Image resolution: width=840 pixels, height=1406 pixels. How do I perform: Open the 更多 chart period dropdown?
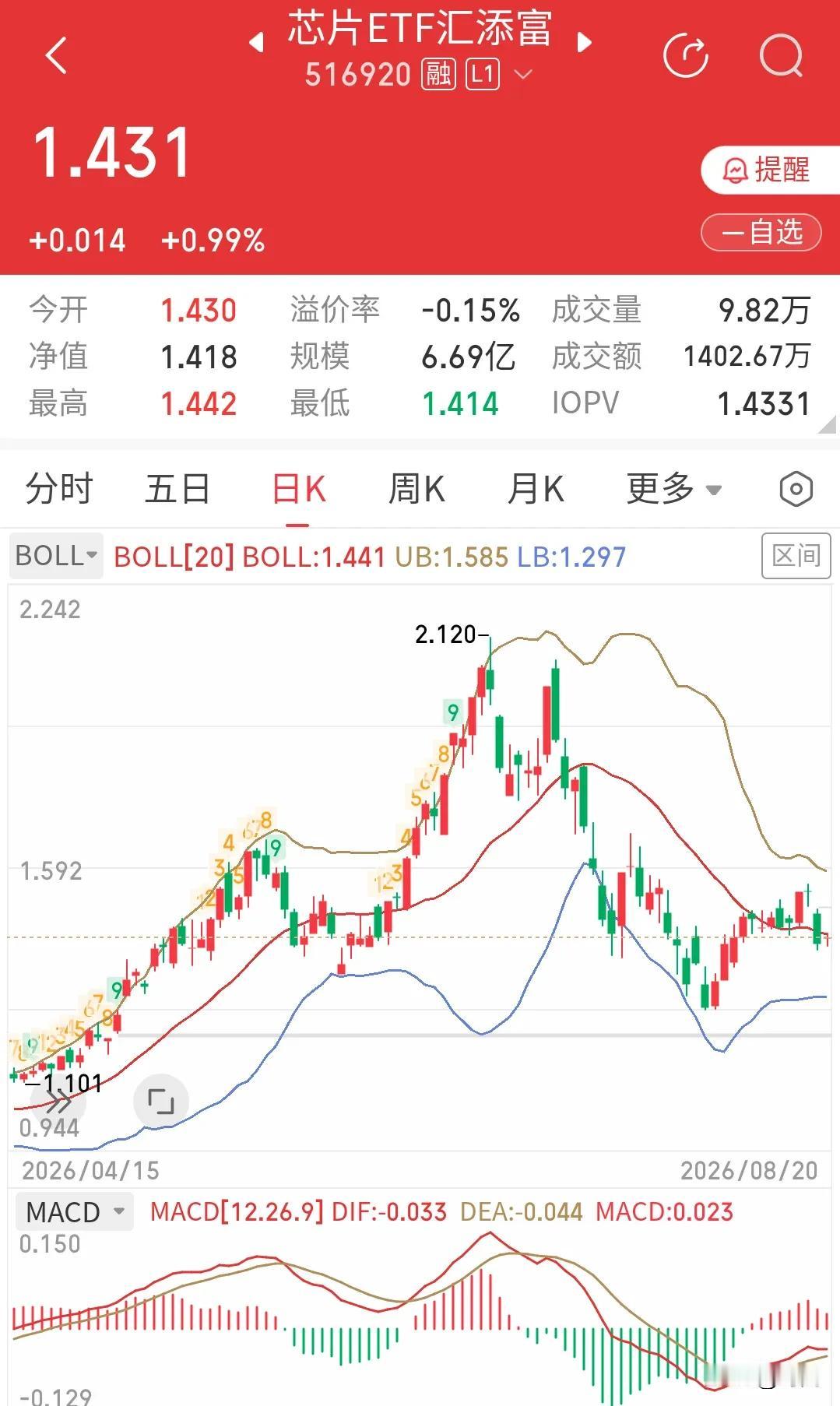point(674,489)
